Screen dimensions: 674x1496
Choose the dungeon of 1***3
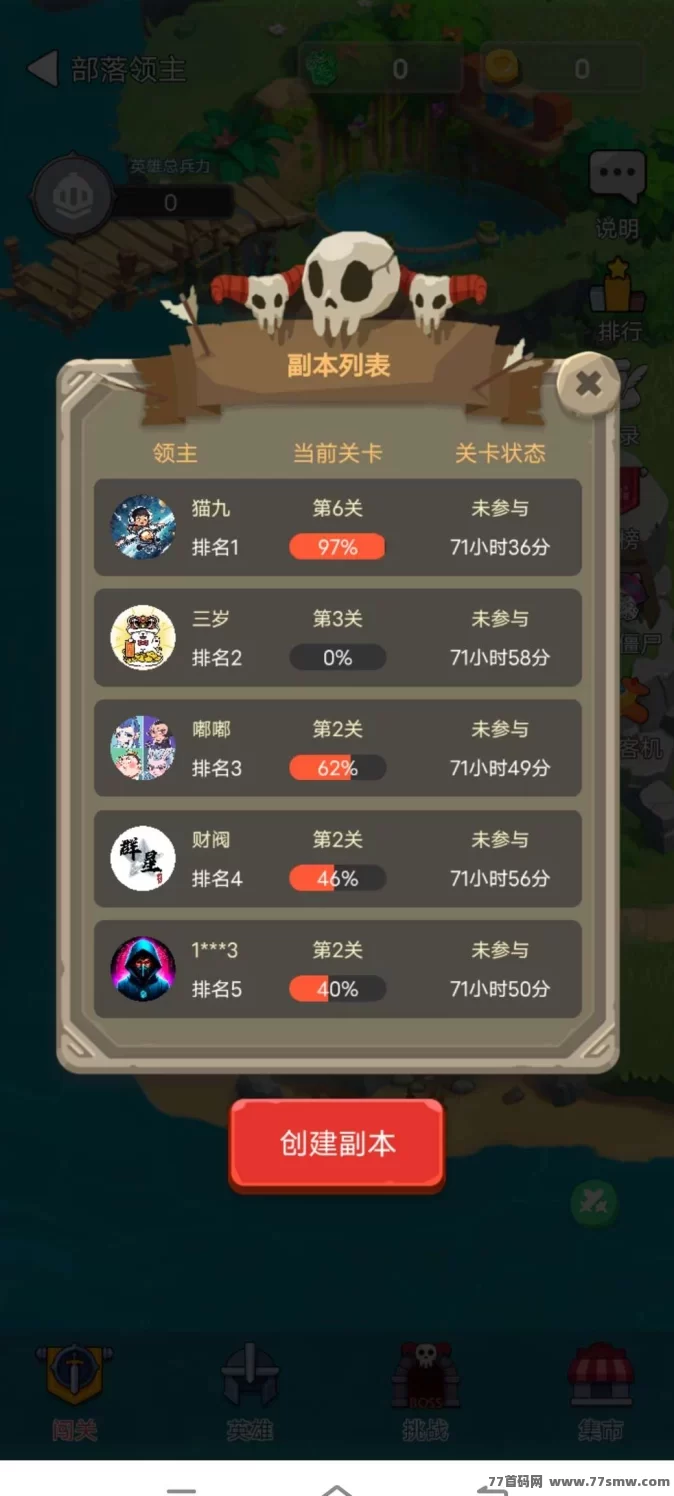point(337,969)
